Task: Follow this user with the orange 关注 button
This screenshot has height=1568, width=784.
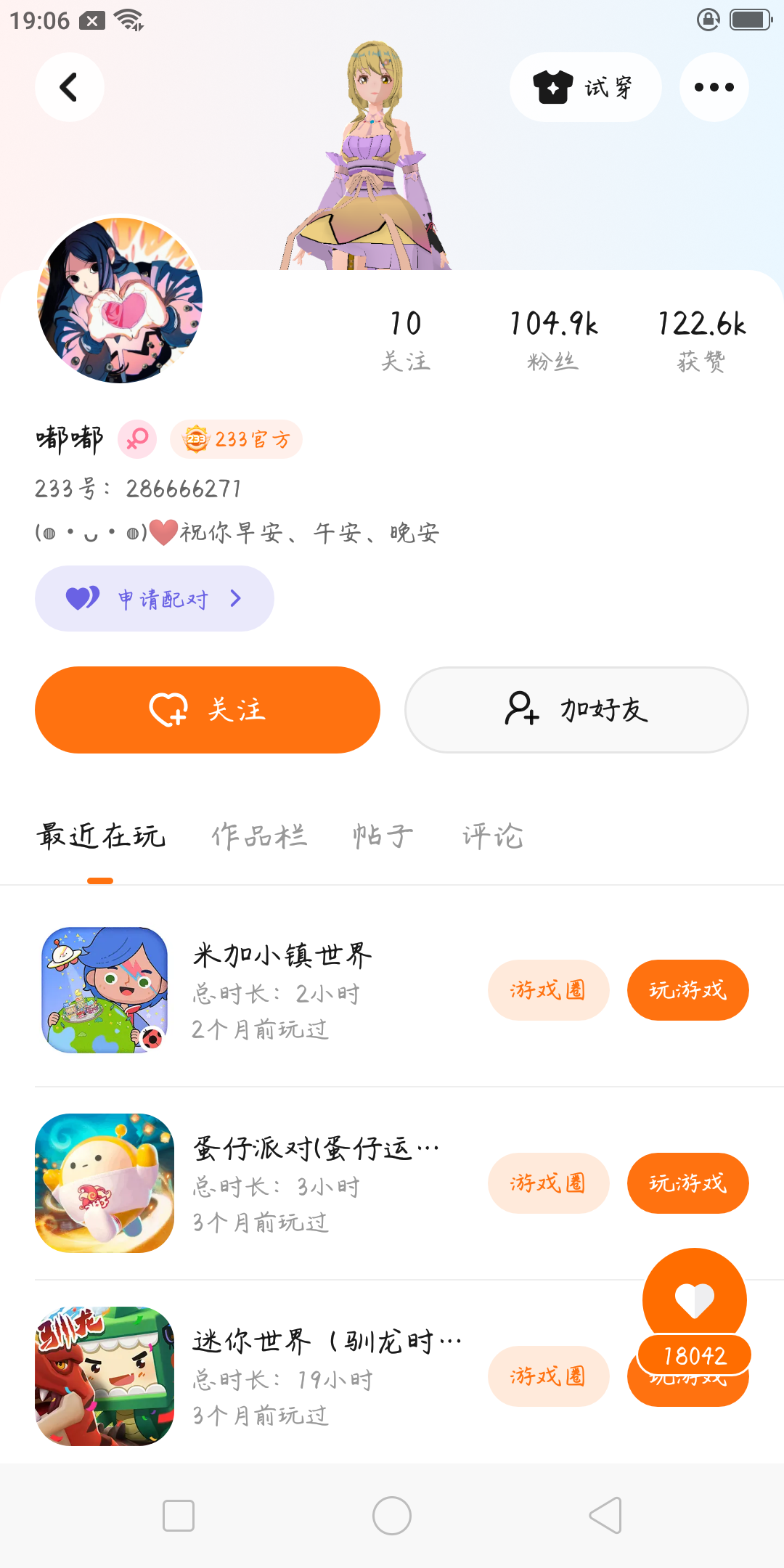Action: [208, 709]
